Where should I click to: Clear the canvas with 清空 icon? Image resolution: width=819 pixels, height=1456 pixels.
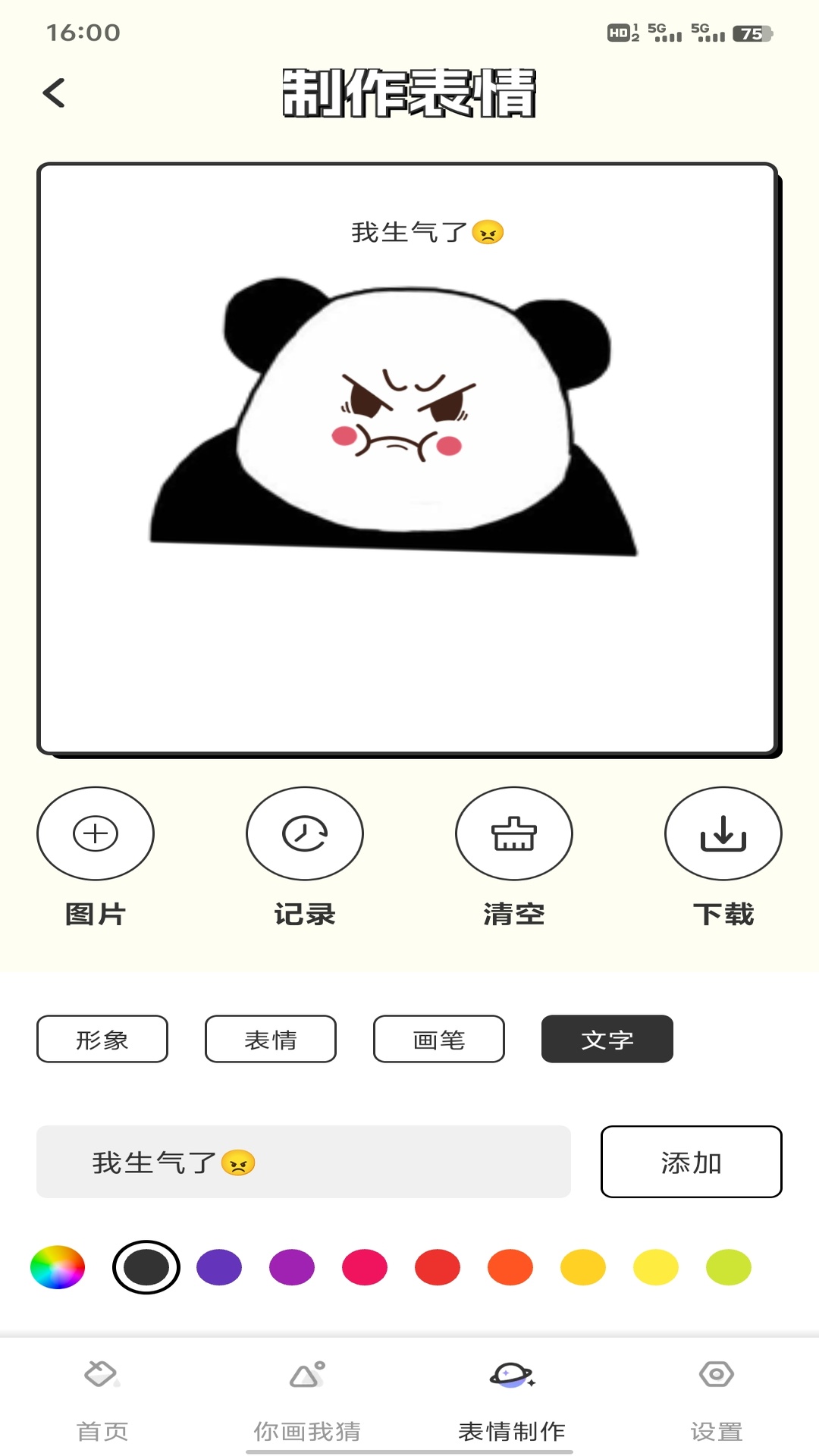pos(514,833)
